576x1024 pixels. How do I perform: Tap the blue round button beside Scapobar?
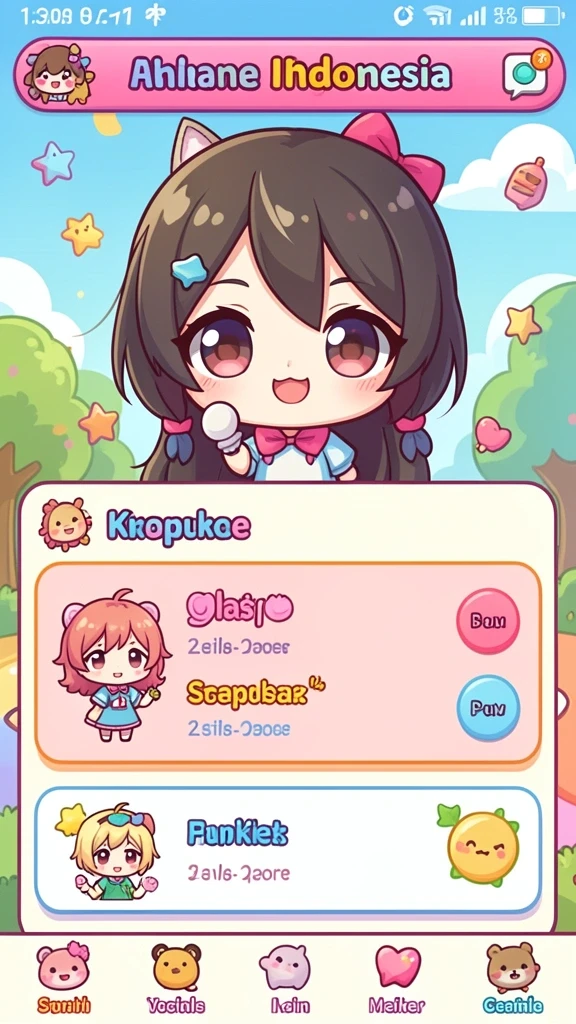(488, 708)
